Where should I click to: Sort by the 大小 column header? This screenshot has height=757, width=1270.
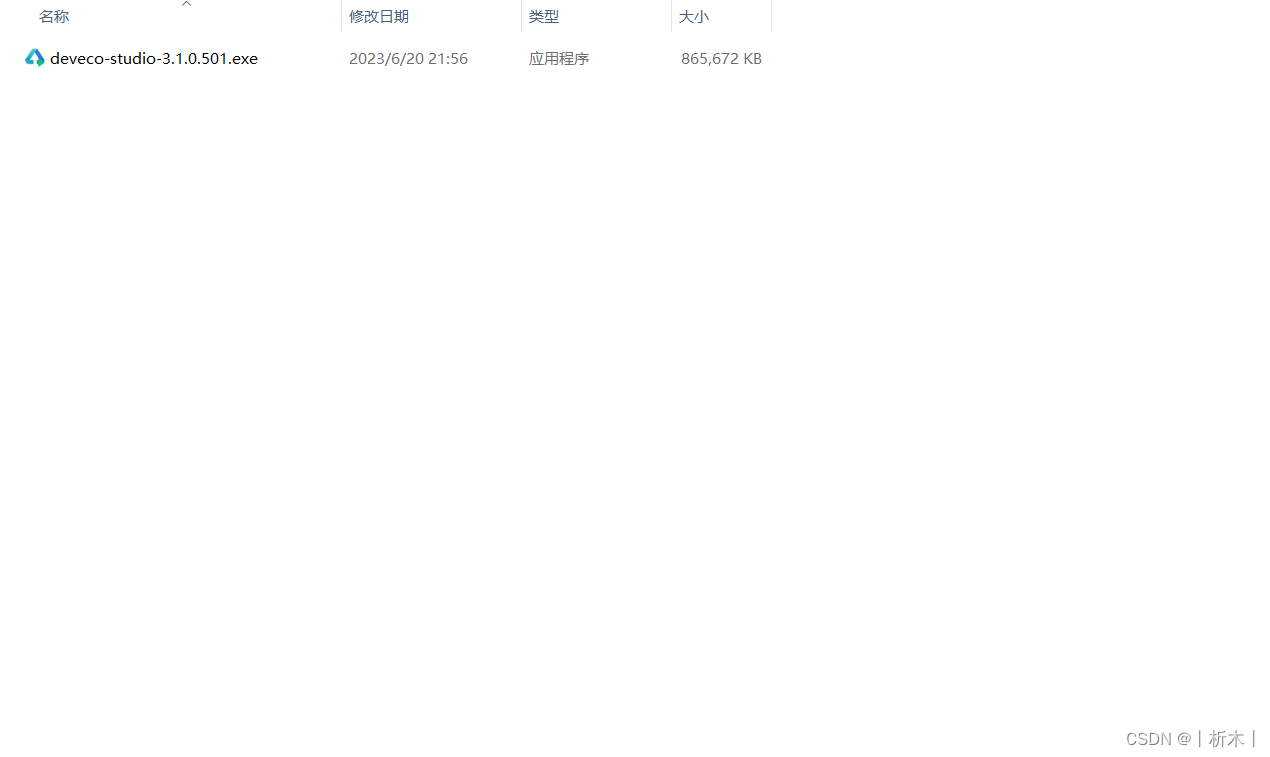(x=721, y=17)
